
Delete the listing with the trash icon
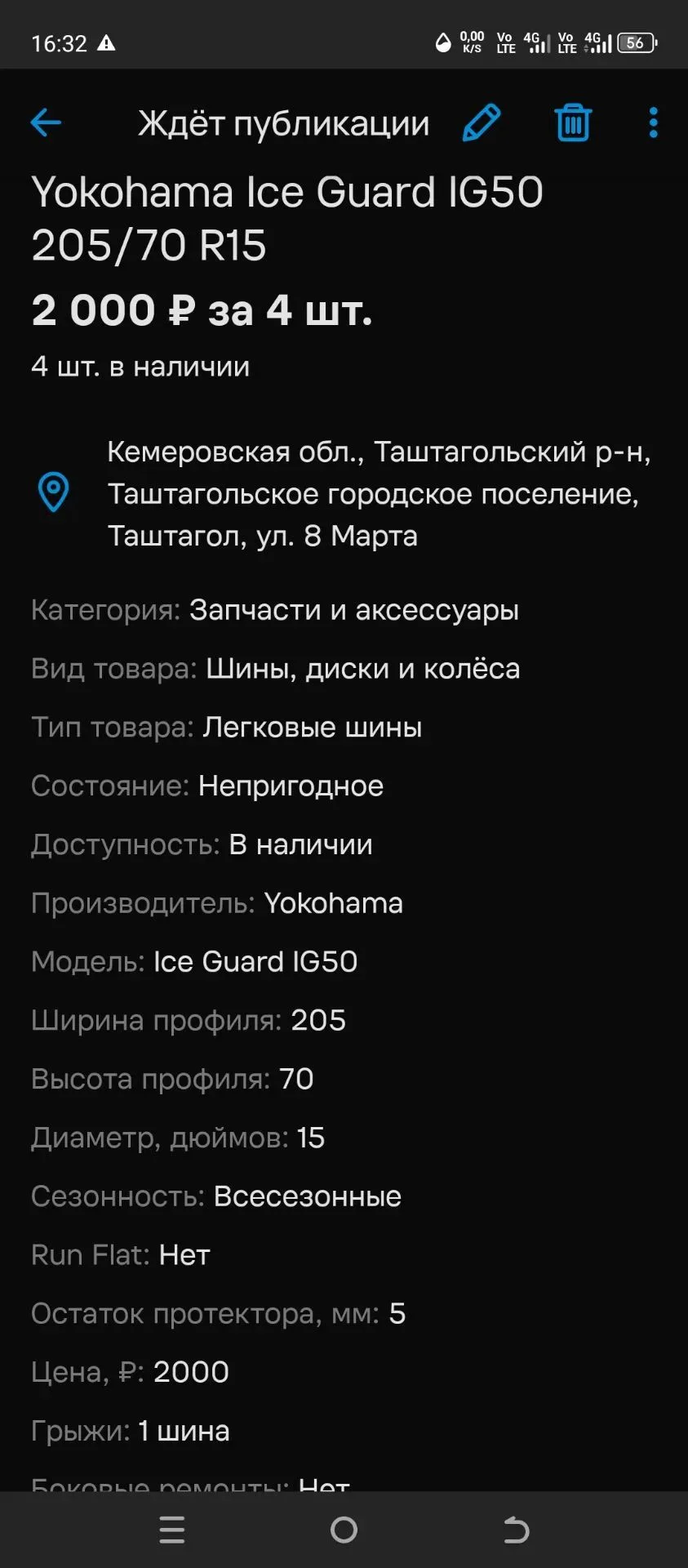click(573, 123)
